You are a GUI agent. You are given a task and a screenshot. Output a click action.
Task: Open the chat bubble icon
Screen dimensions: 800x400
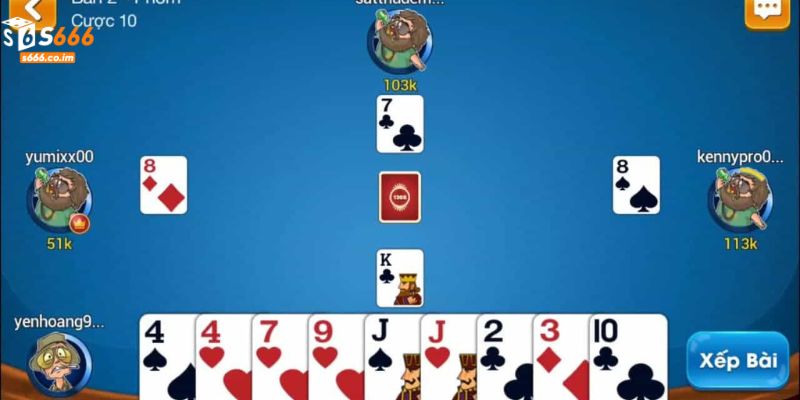click(x=767, y=10)
